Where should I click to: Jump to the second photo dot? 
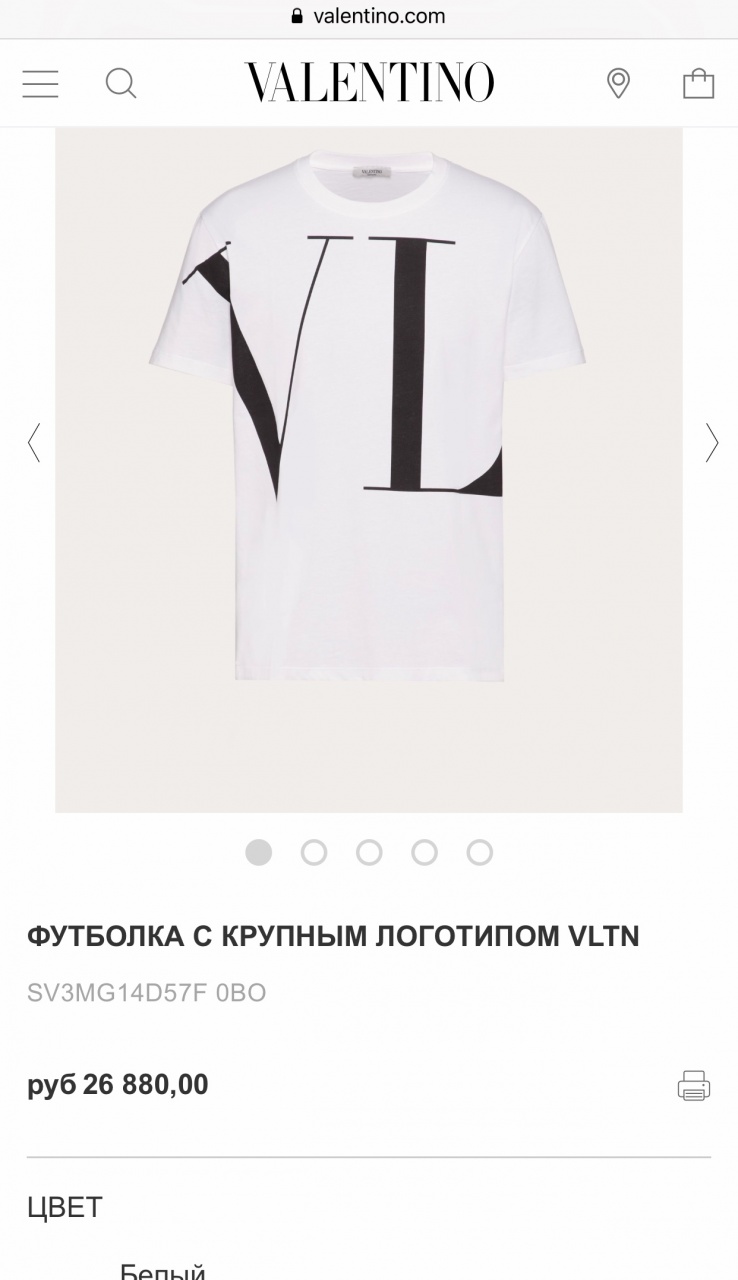click(314, 852)
